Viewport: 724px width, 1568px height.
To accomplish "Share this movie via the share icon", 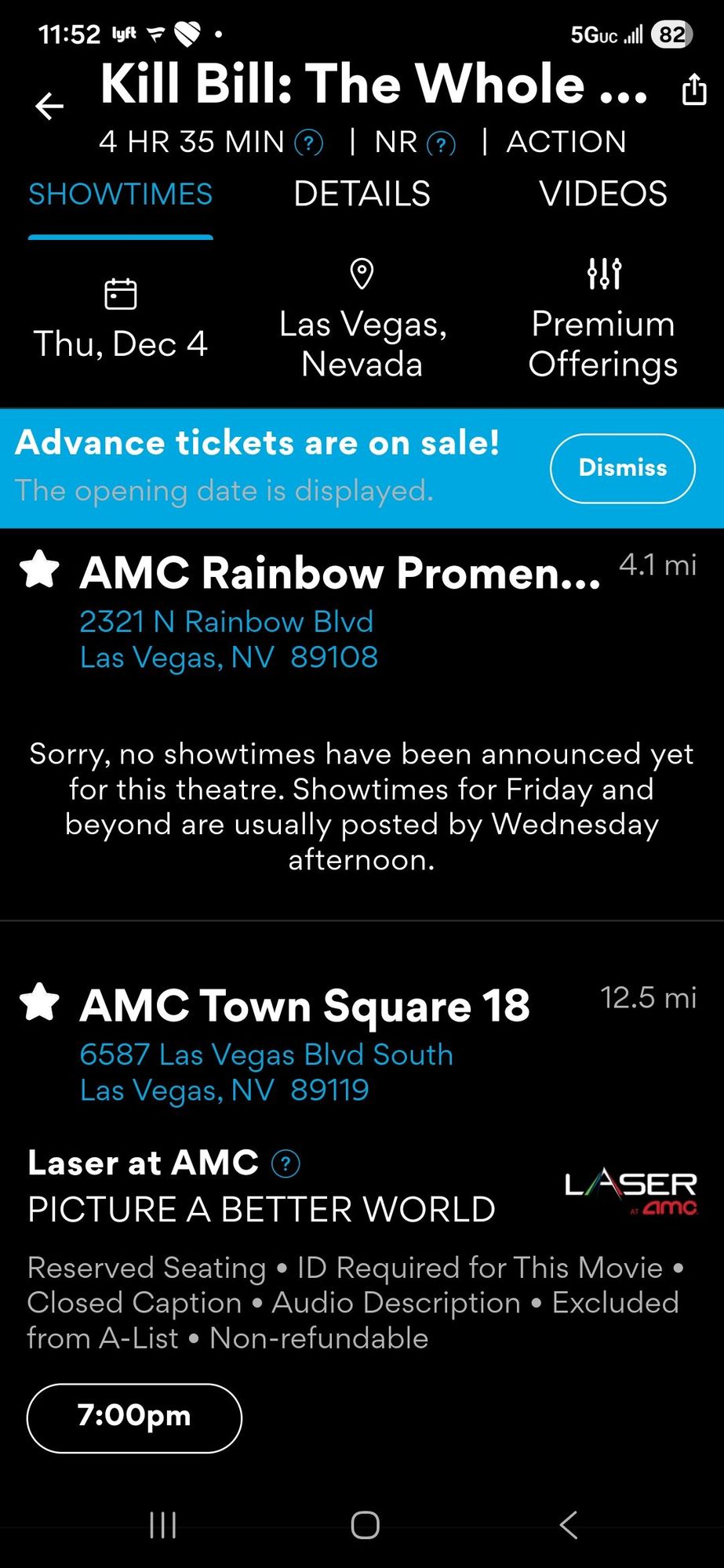I will pyautogui.click(x=693, y=89).
